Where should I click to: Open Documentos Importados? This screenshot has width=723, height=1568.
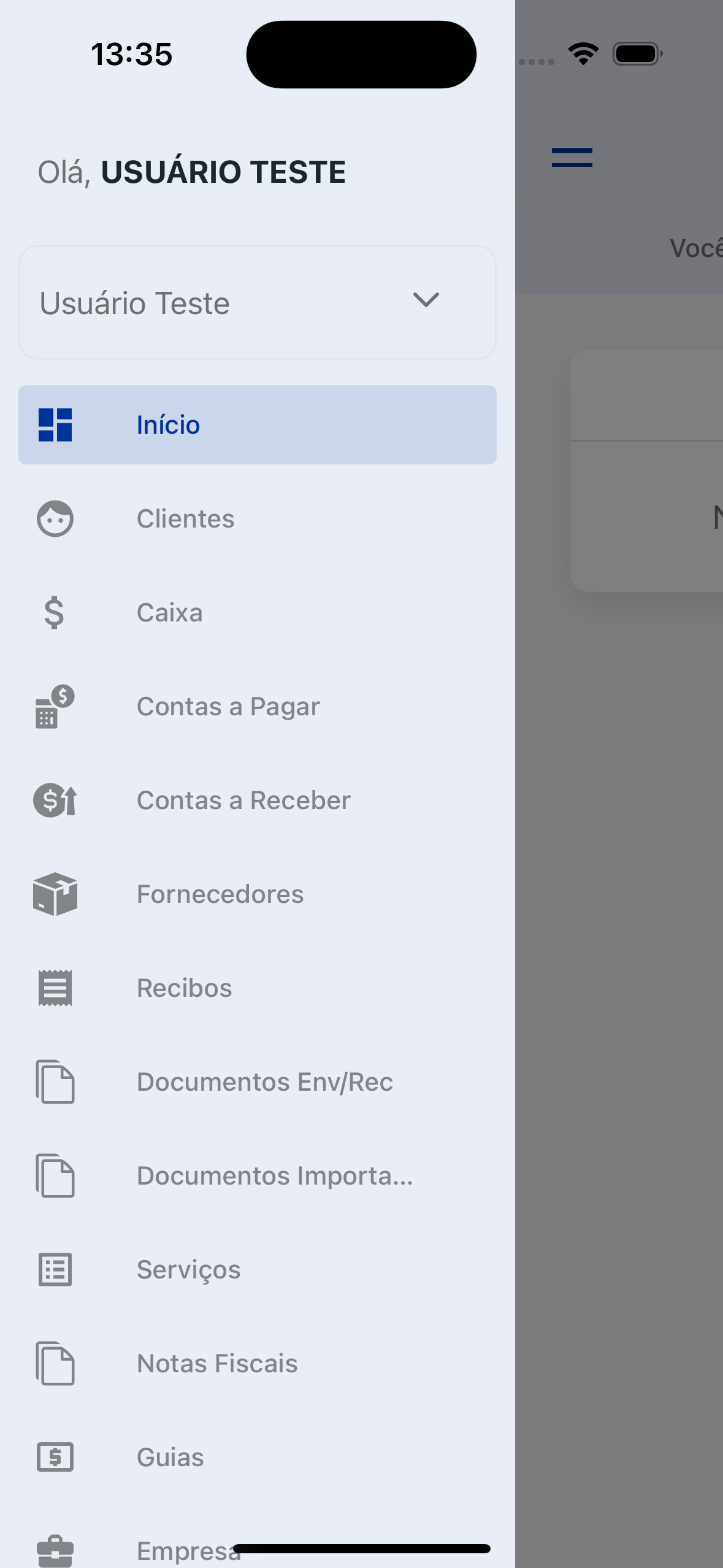click(275, 1176)
